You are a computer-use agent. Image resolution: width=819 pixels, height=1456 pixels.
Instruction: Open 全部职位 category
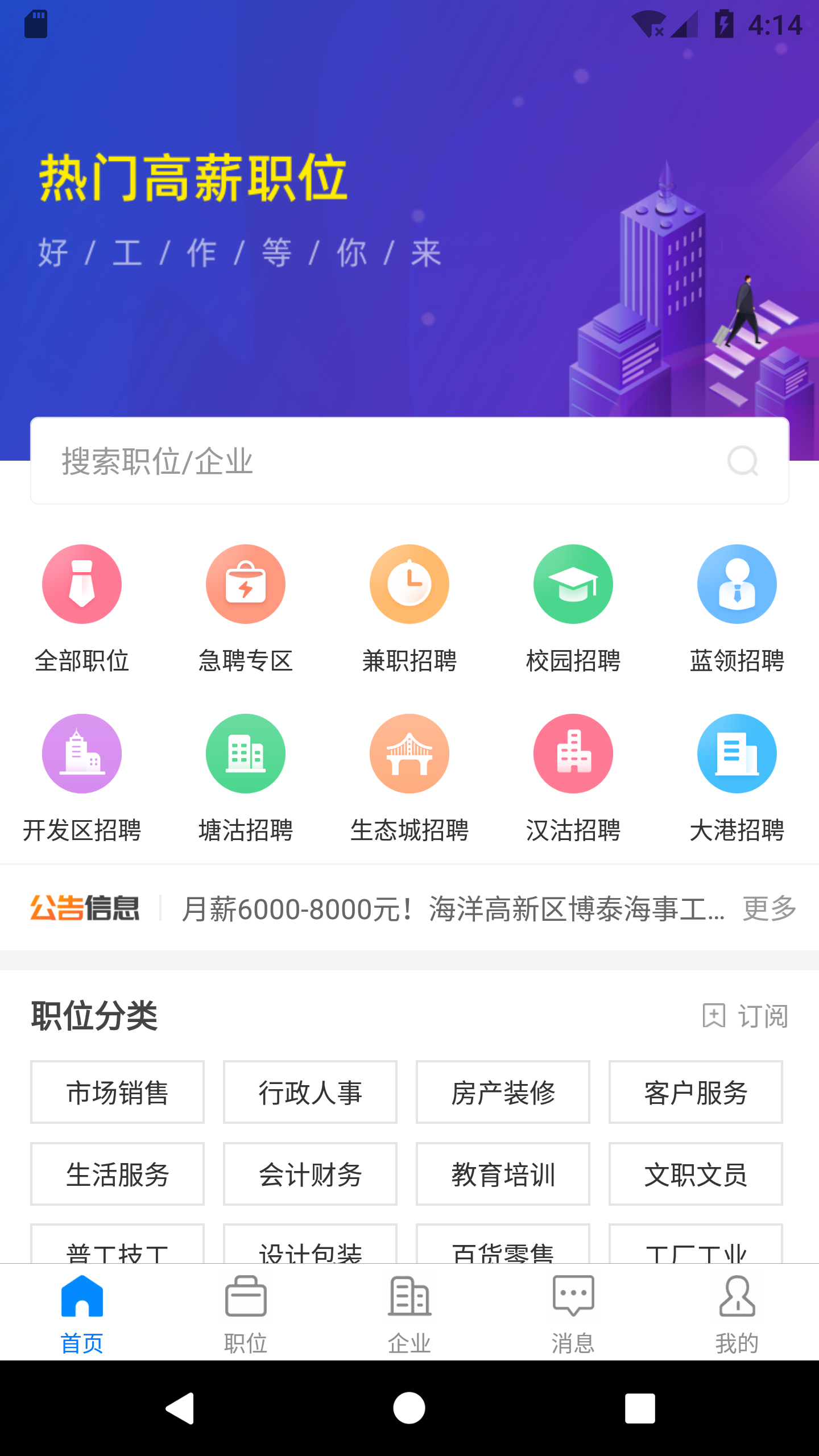(x=82, y=609)
